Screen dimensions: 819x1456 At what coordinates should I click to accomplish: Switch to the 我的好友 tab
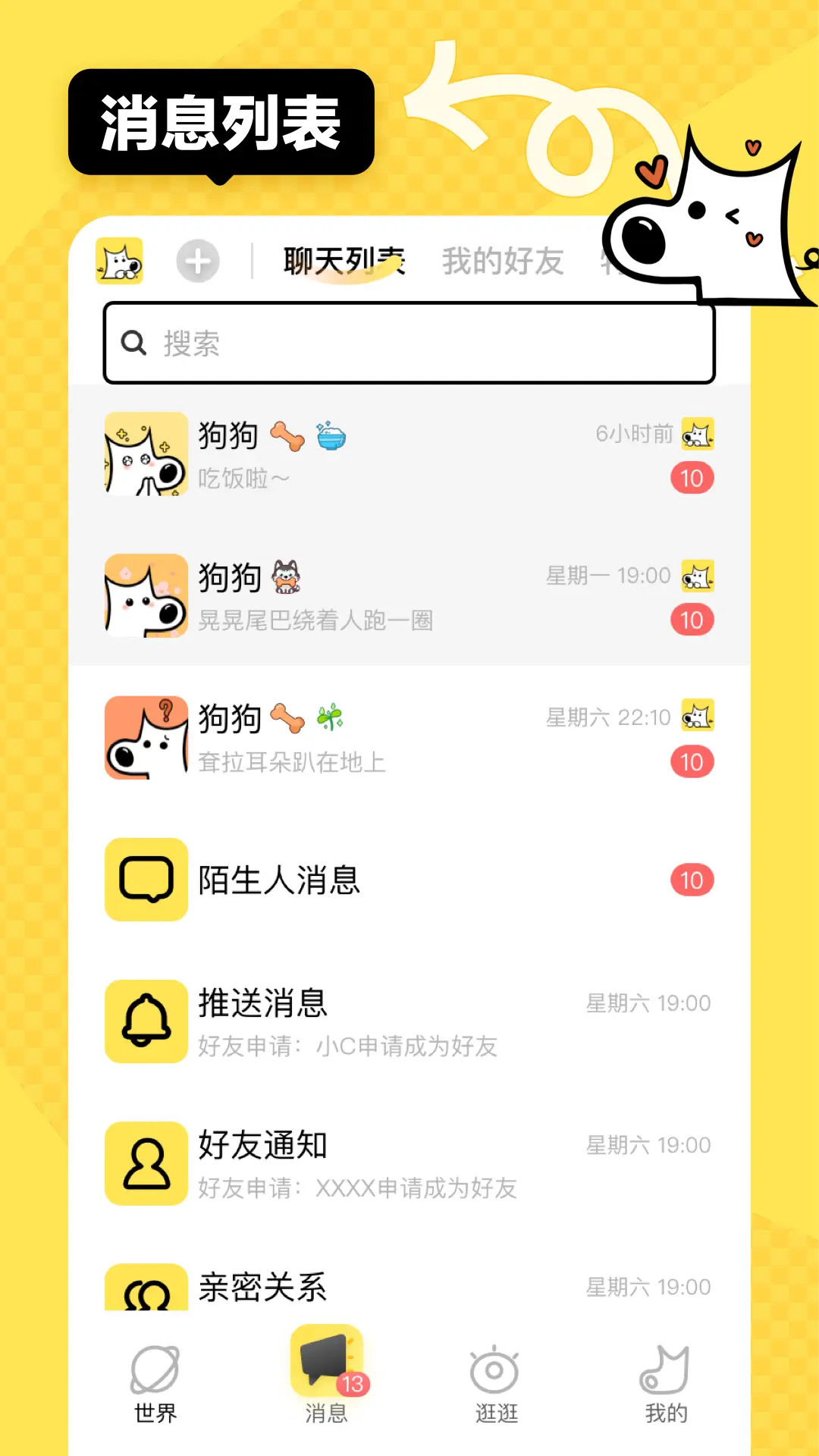503,262
